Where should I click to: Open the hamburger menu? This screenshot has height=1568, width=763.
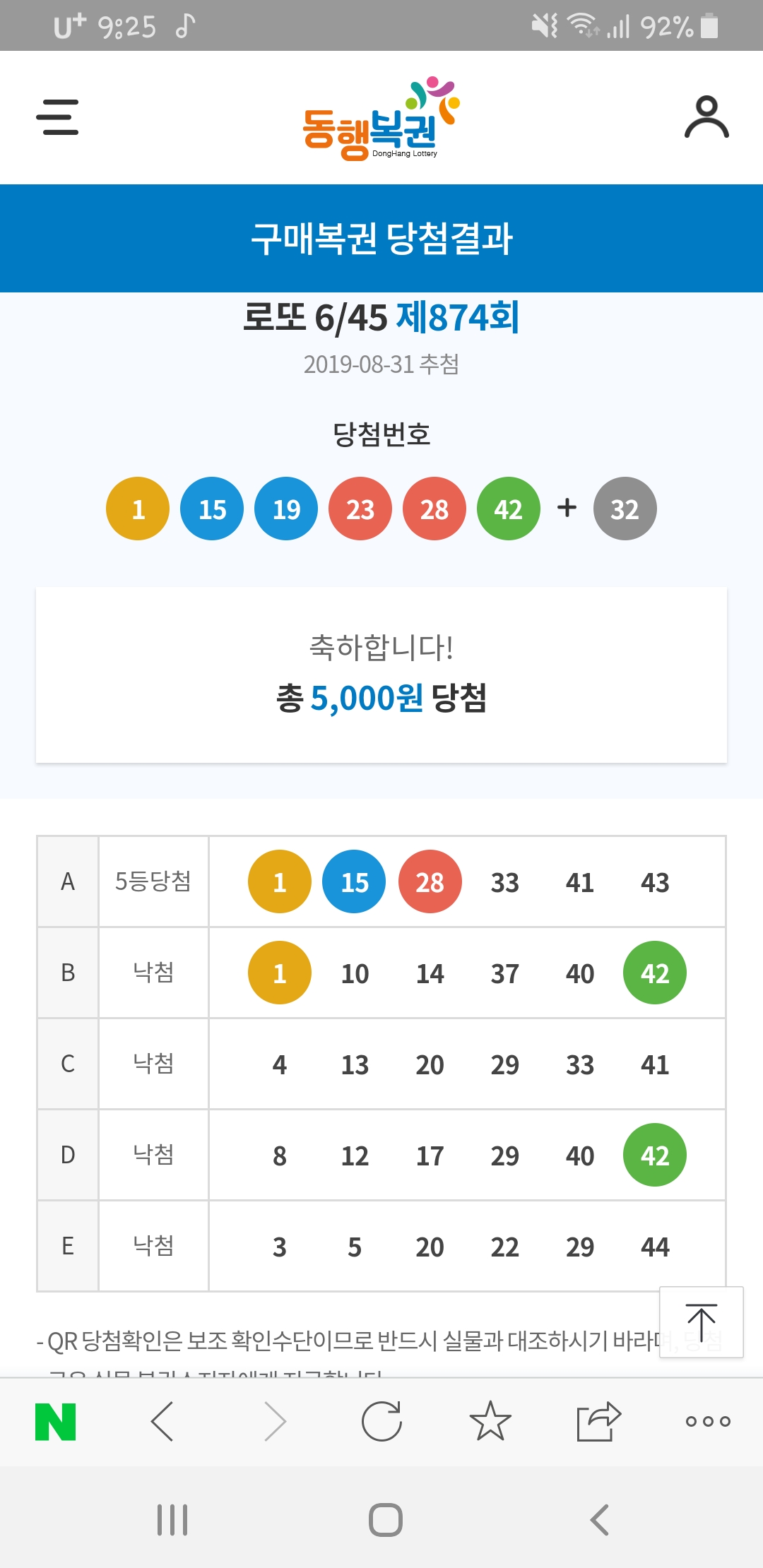(57, 117)
